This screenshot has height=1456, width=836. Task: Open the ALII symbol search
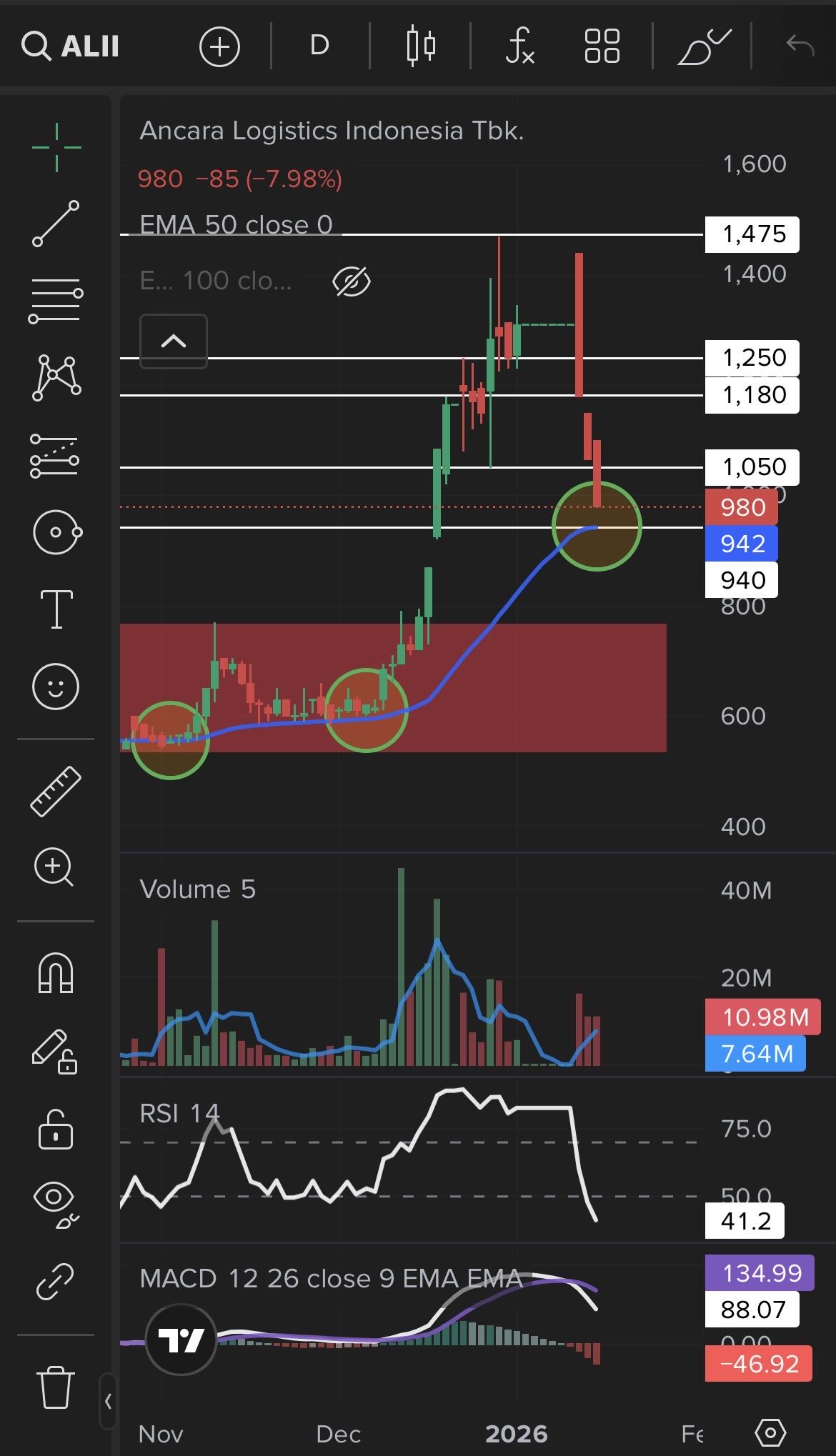pyautogui.click(x=71, y=46)
